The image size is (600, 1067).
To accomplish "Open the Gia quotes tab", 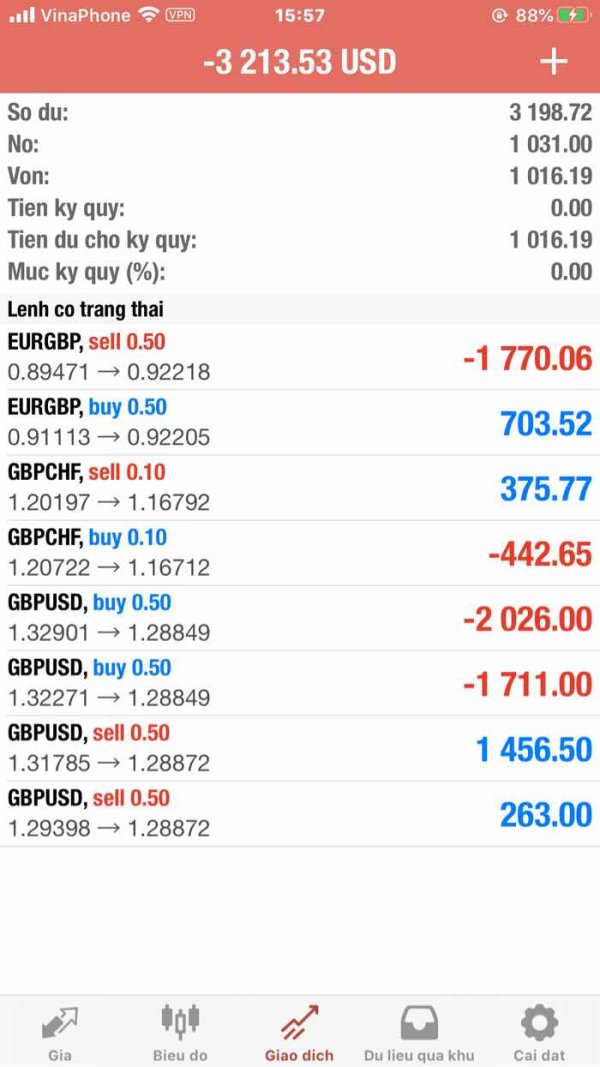I will [60, 1032].
